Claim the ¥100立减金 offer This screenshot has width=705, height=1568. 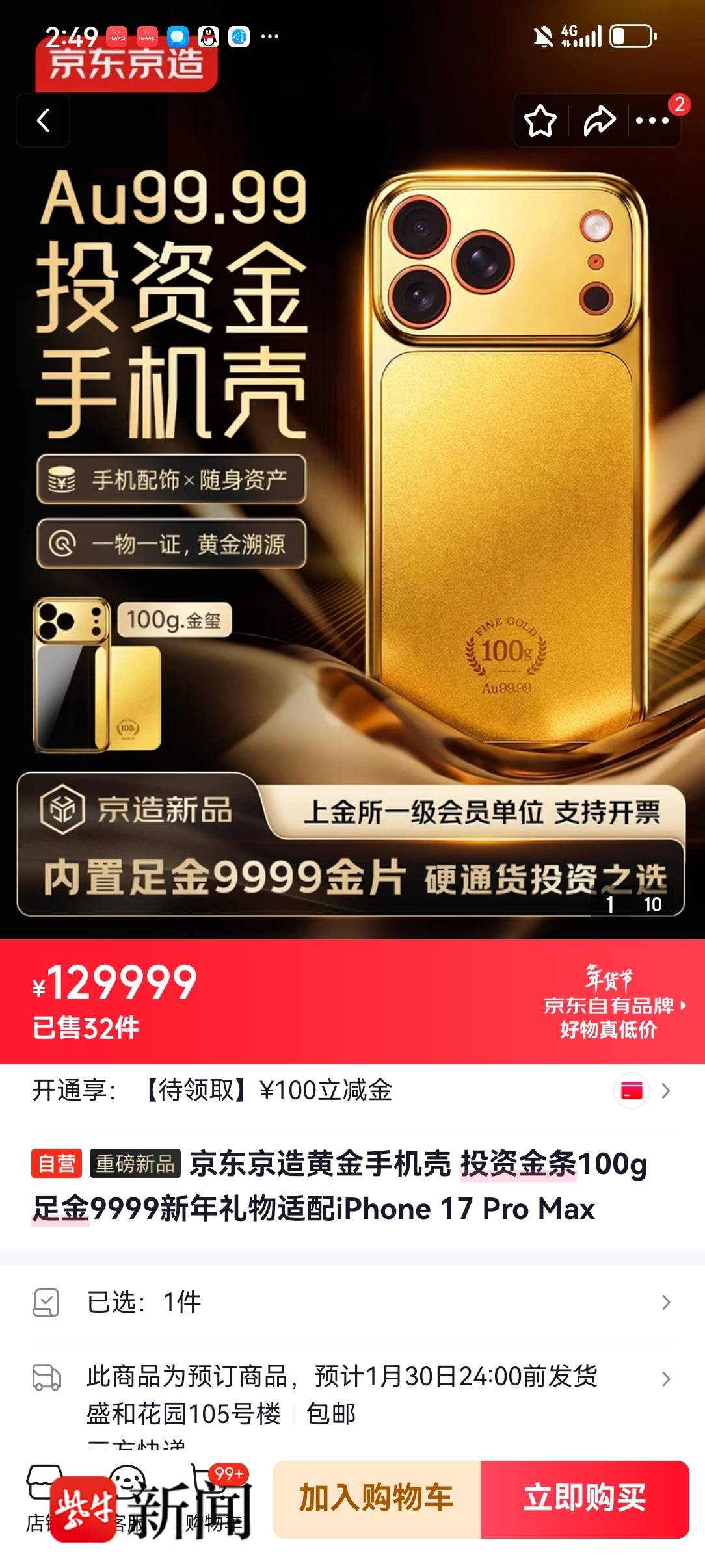pos(351,1091)
